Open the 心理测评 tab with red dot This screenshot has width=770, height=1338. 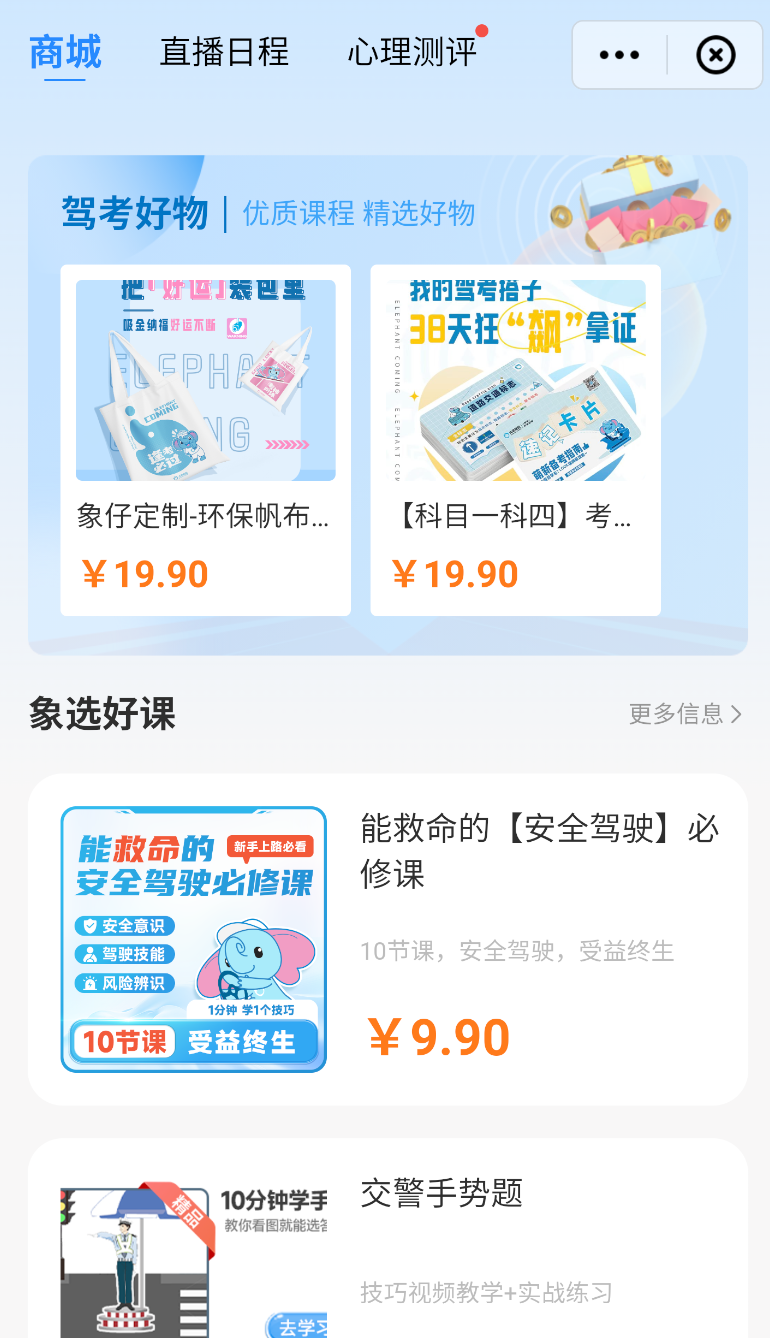tap(413, 52)
